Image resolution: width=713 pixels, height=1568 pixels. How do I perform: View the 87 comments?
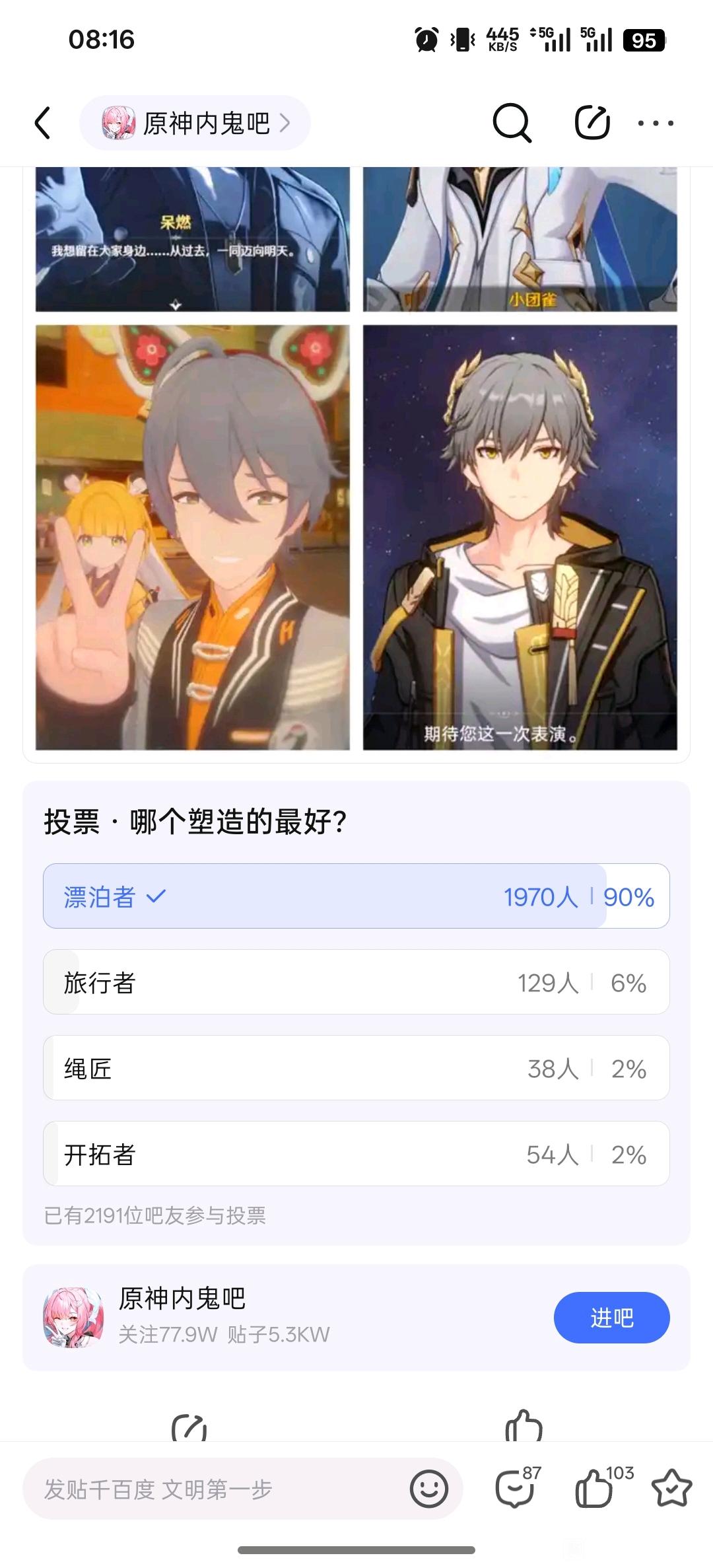click(516, 1489)
